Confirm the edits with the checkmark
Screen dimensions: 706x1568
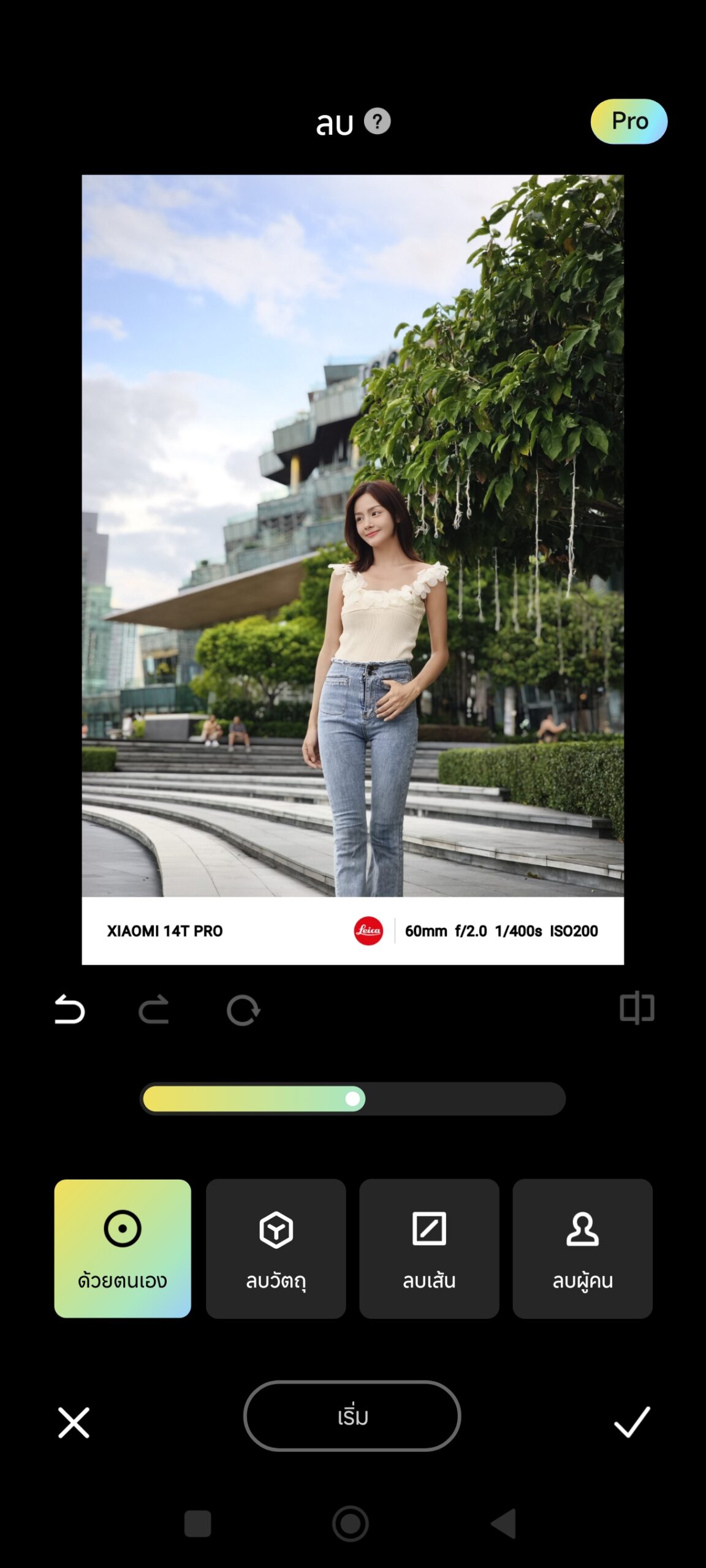632,1422
